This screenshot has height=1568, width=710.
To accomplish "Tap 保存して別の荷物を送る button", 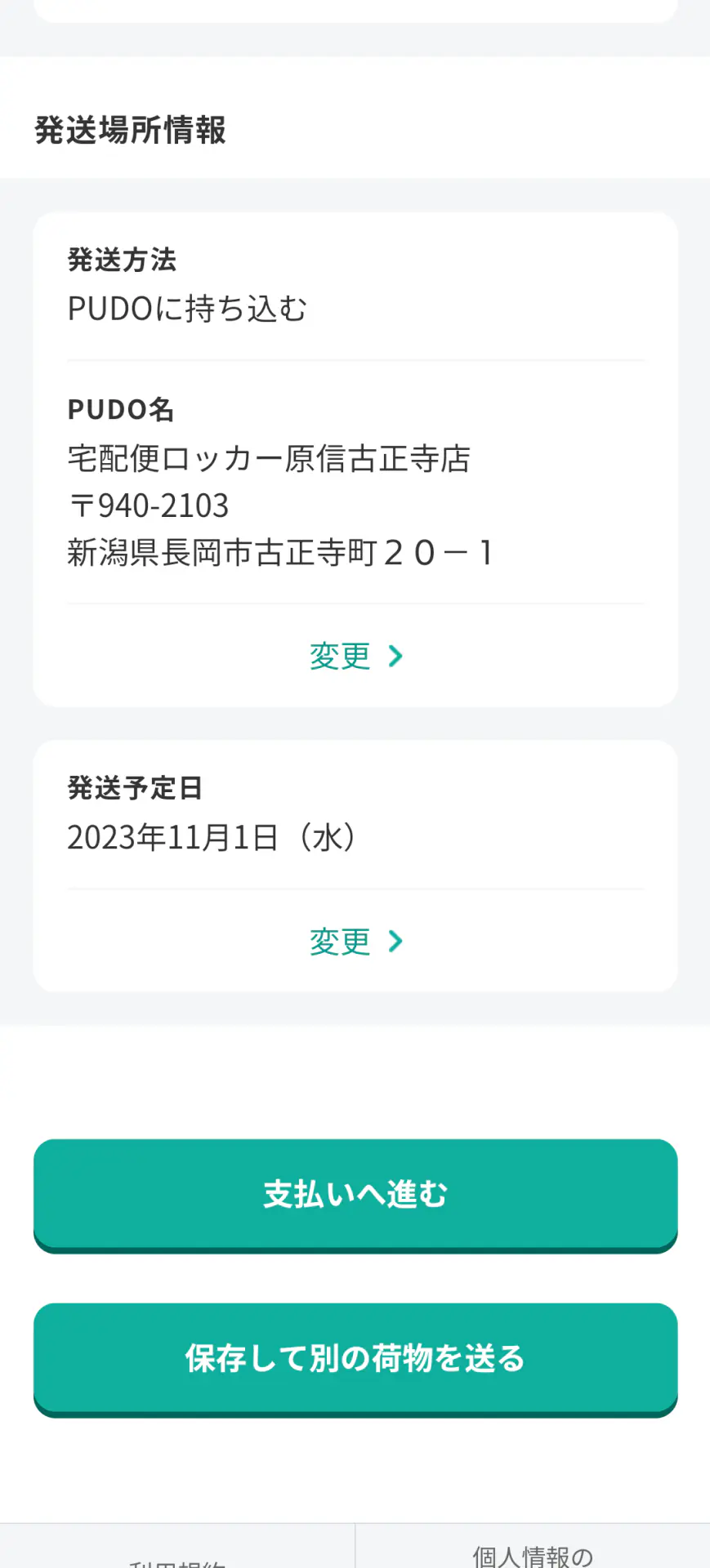I will tap(355, 1359).
